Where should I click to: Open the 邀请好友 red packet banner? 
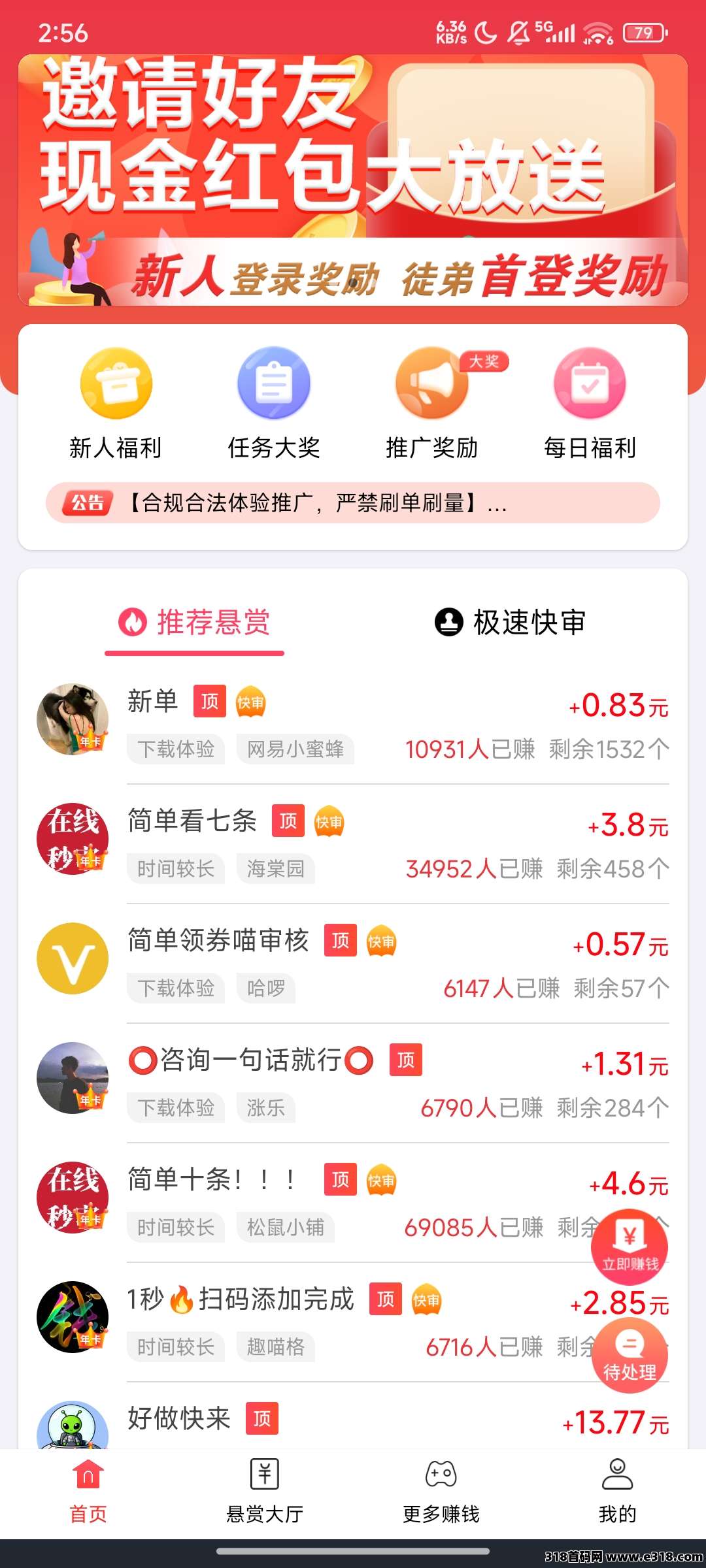[x=353, y=180]
